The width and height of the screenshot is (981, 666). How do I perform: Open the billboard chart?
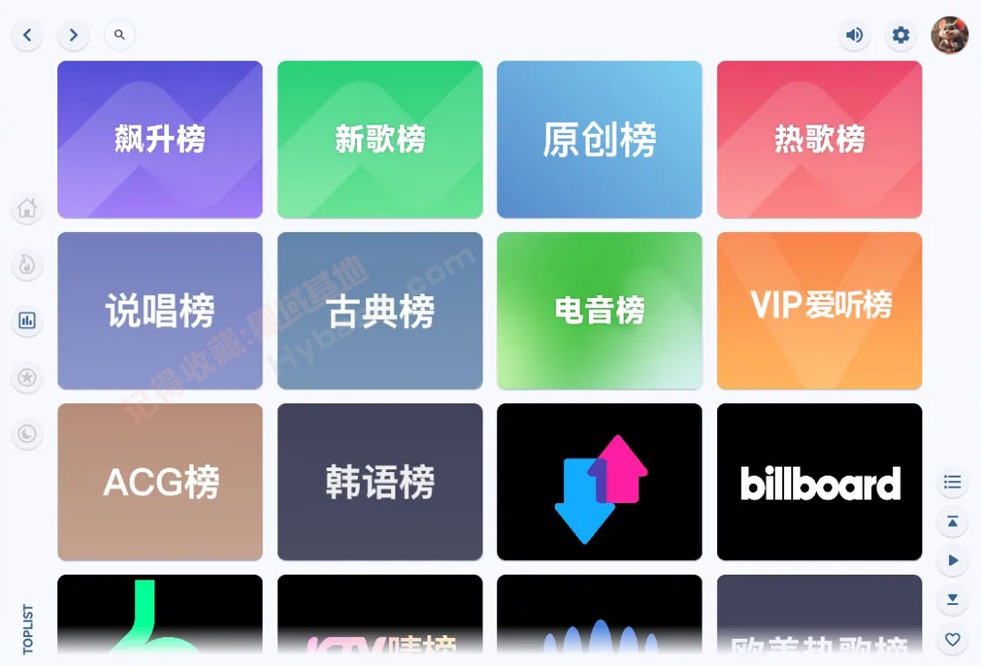819,482
